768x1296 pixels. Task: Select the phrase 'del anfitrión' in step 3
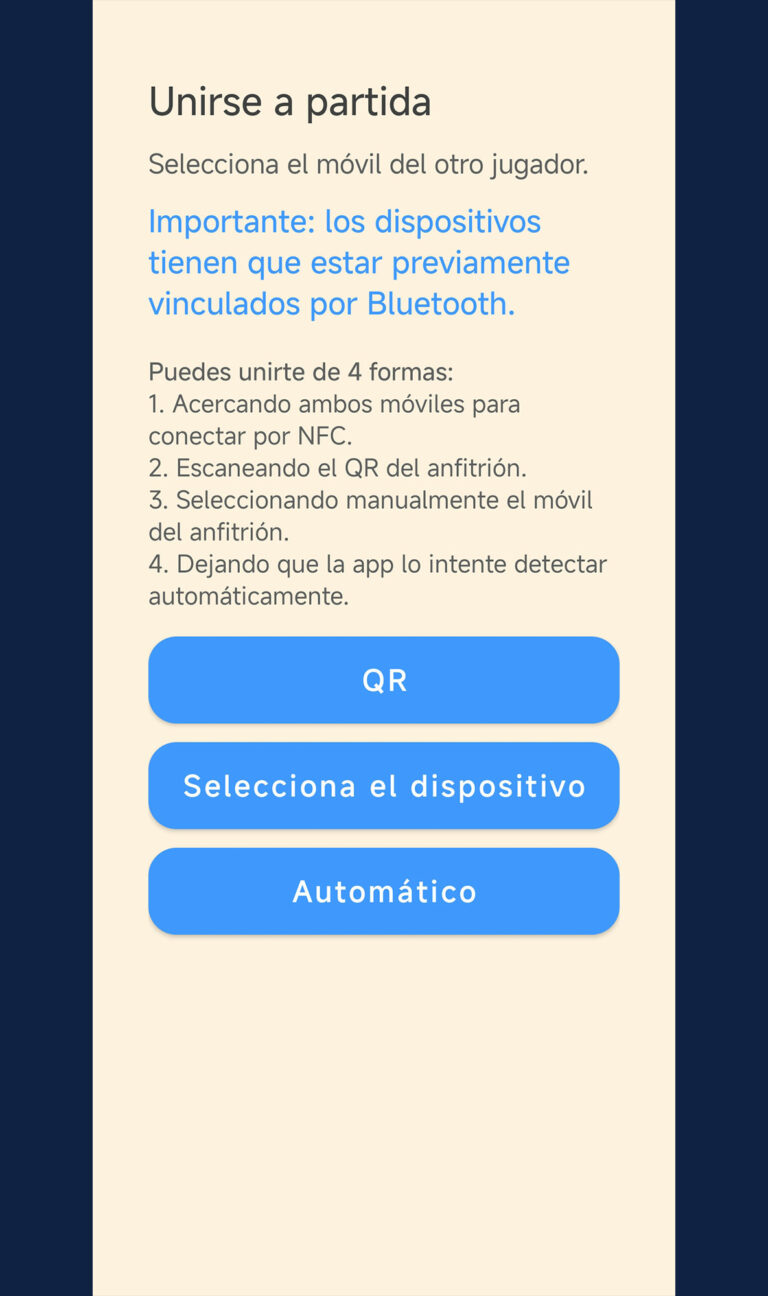point(215,532)
